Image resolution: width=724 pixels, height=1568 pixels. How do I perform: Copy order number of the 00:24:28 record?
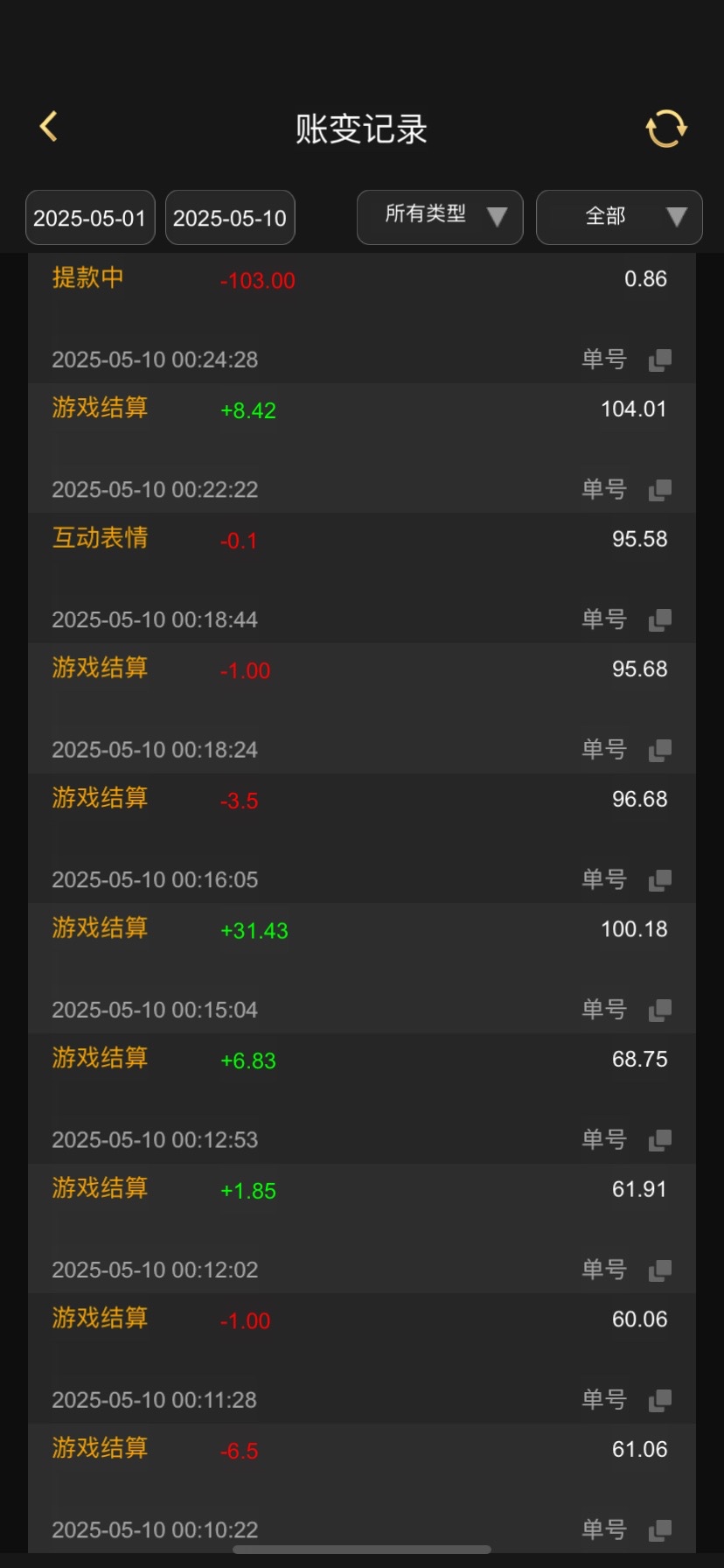pyautogui.click(x=660, y=360)
